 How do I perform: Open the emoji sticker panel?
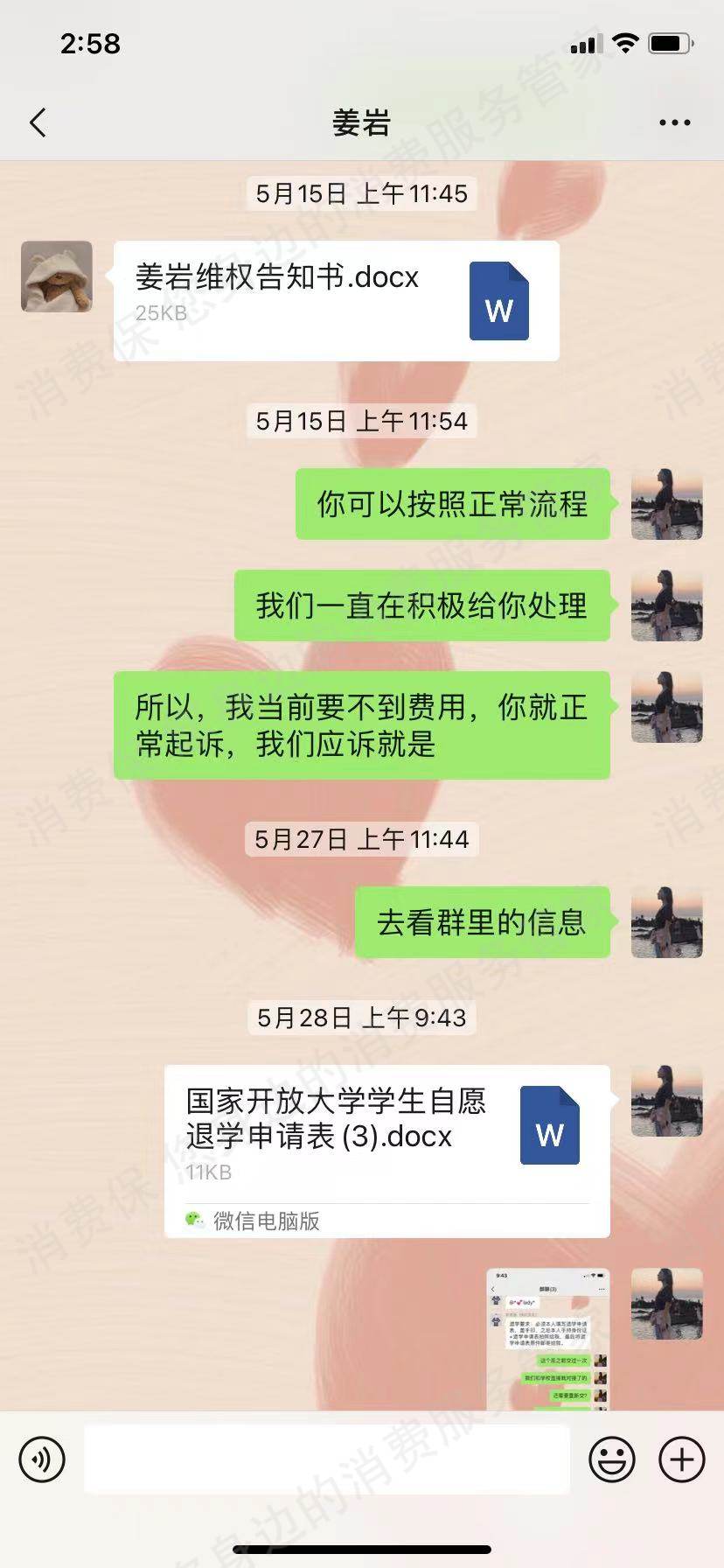[x=611, y=1459]
